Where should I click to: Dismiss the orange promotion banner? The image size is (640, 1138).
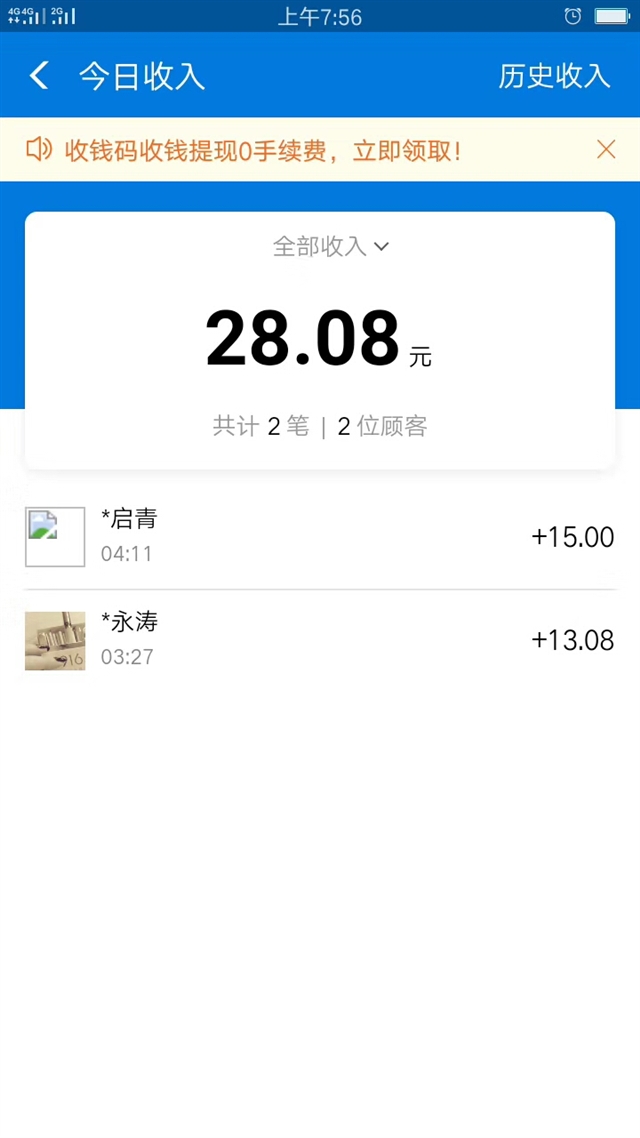click(606, 150)
